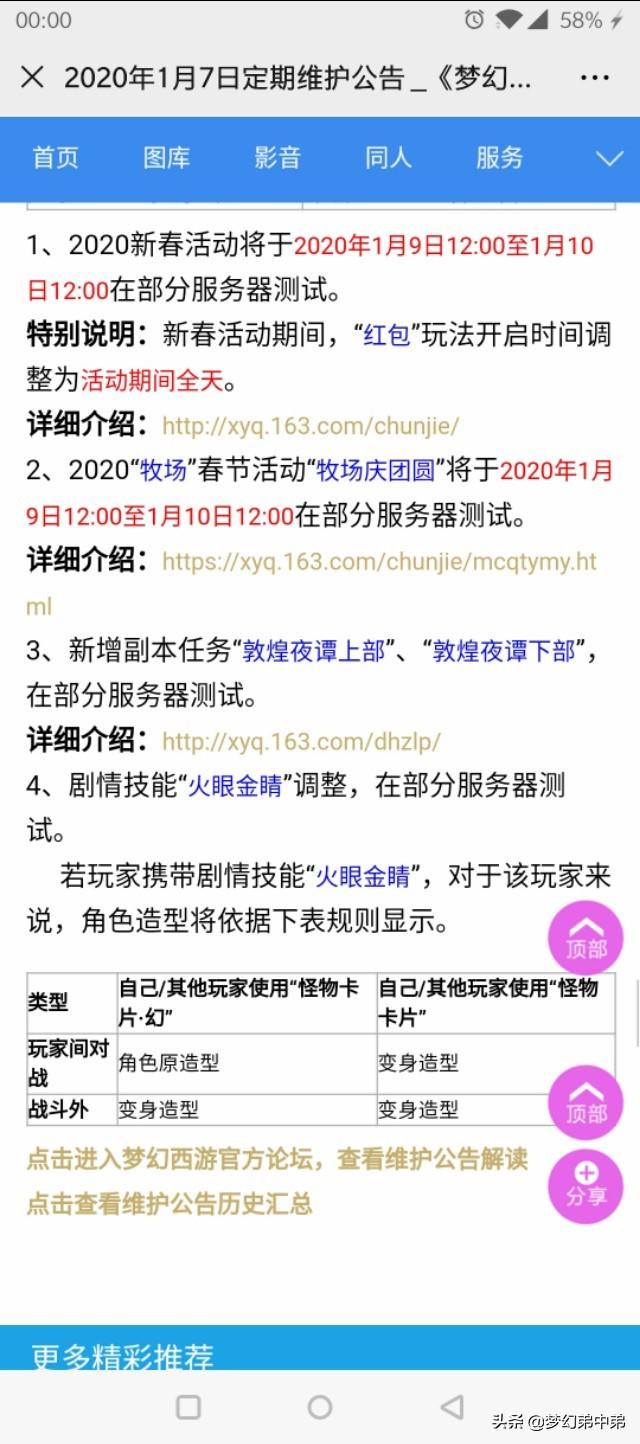Tap the pink 分享 share button
The image size is (640, 1444).
586,1186
